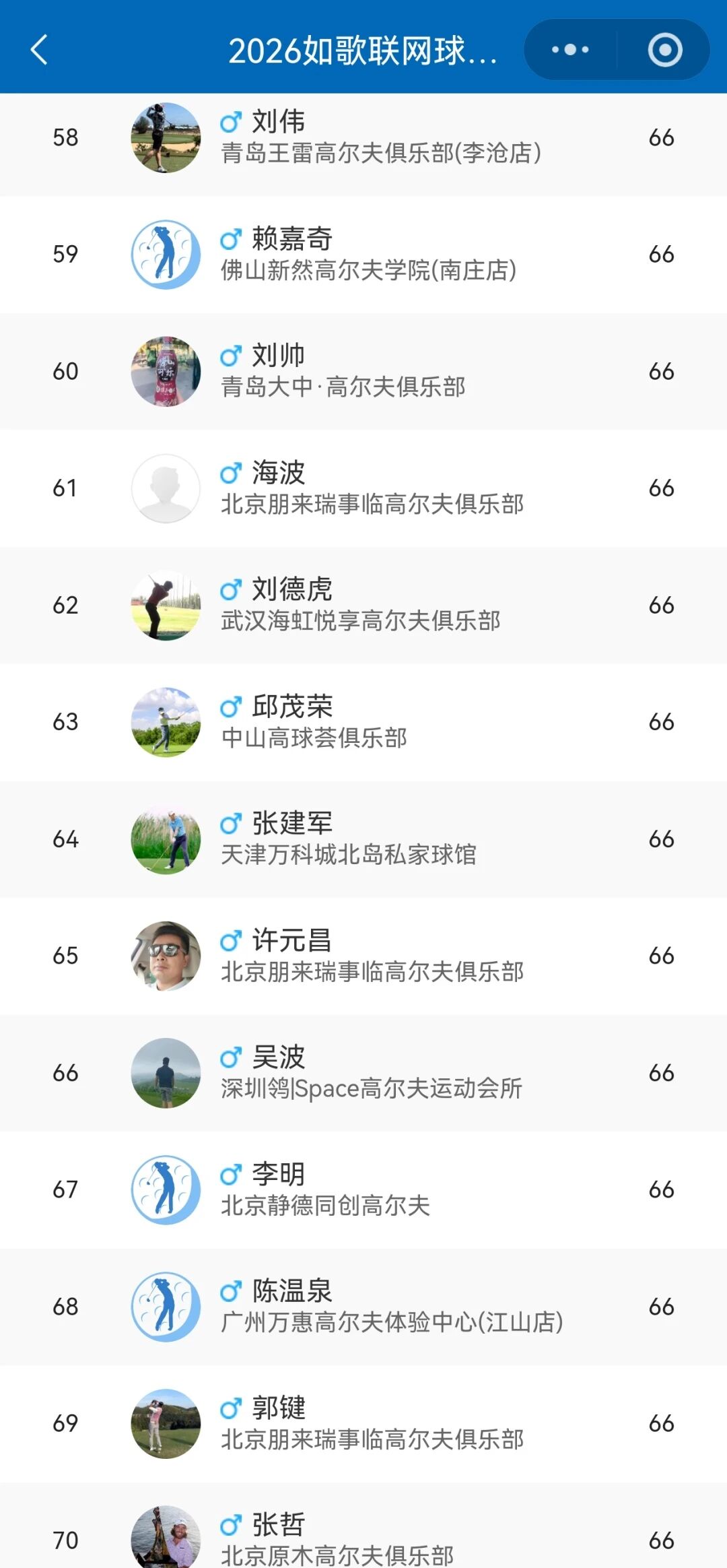Tap the male gender icon beside 海波

tap(230, 475)
